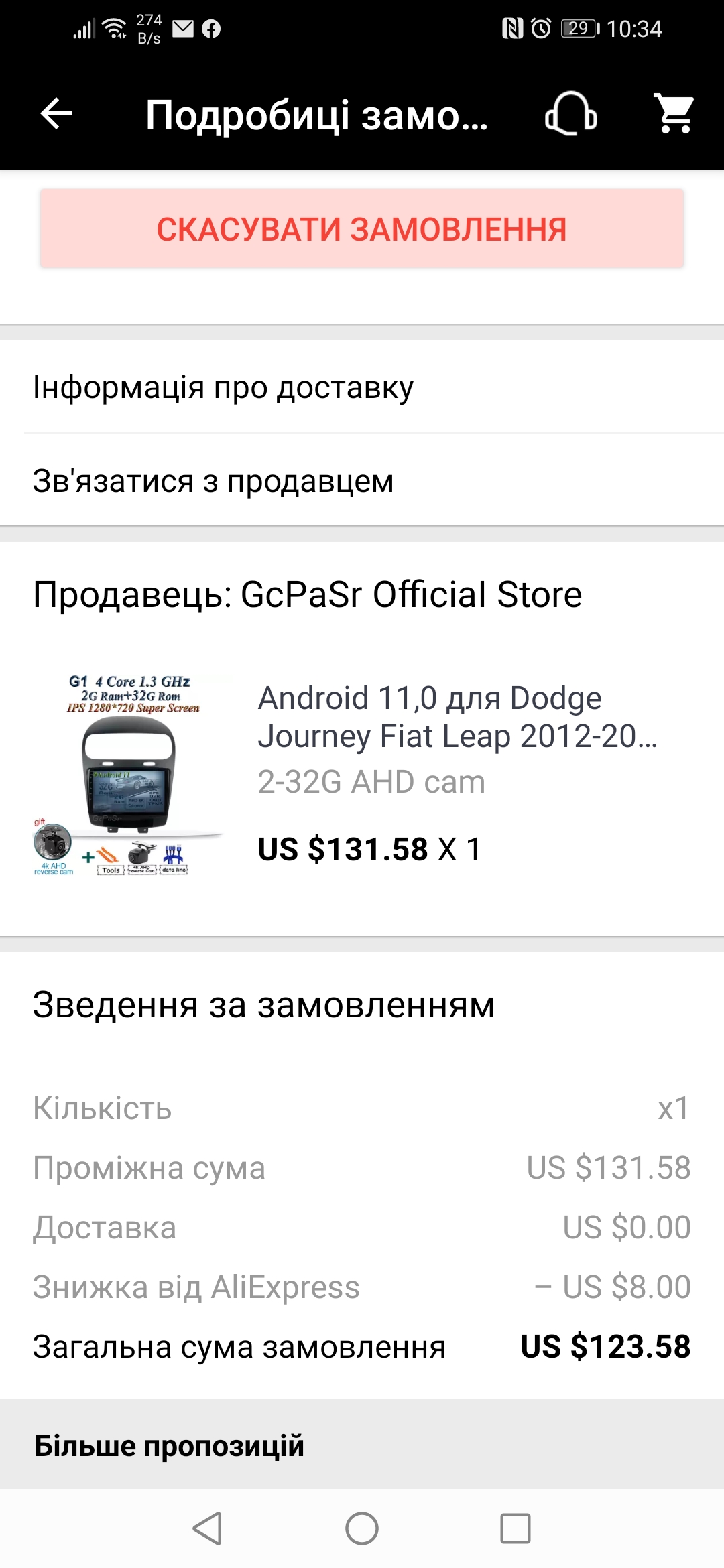
Task: Open the customer support headset icon
Action: (x=571, y=114)
